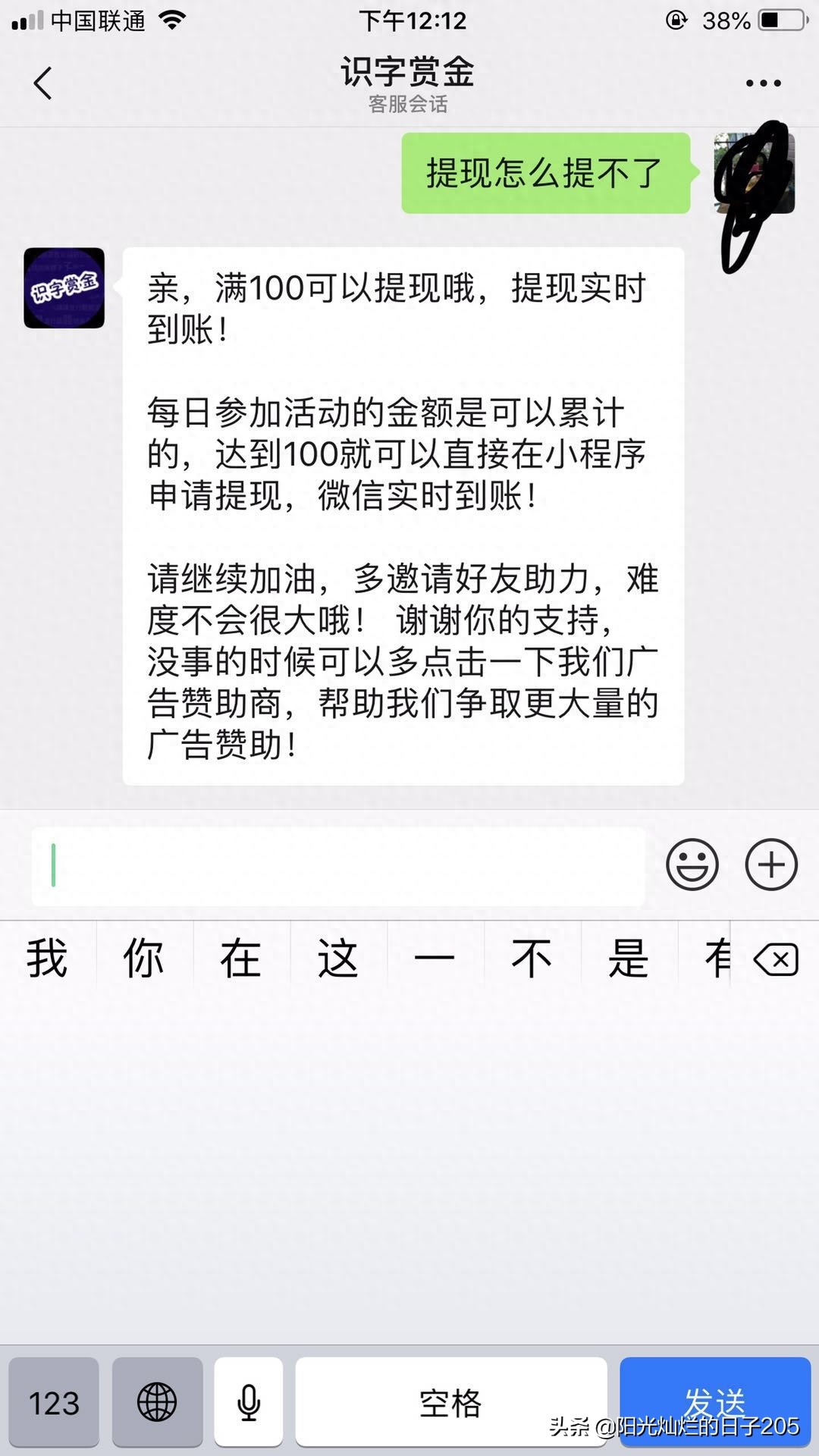
Task: Switch keyboard to 123 numbers
Action: click(54, 1402)
